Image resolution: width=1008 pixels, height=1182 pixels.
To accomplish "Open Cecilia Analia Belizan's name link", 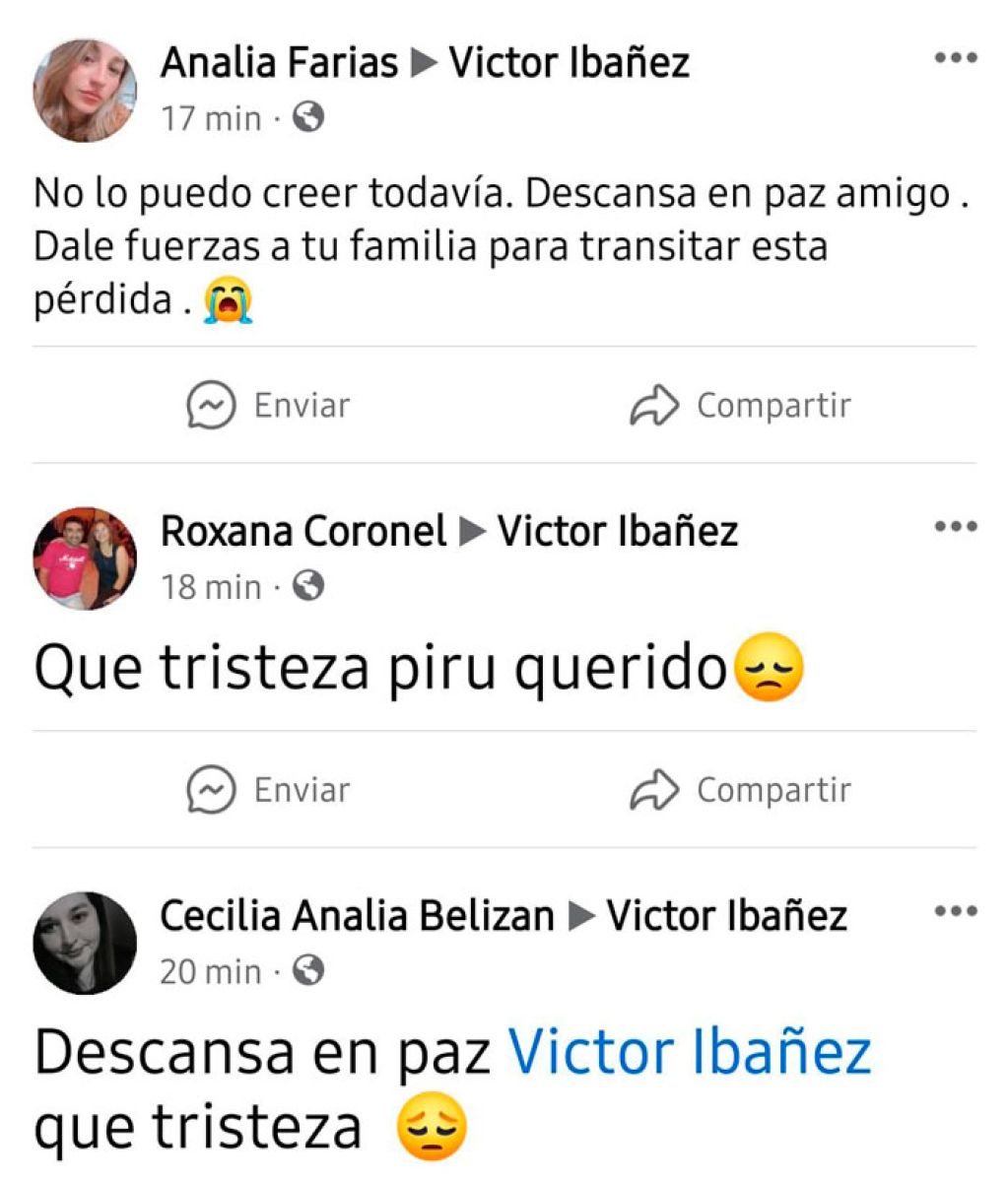I will tap(357, 915).
